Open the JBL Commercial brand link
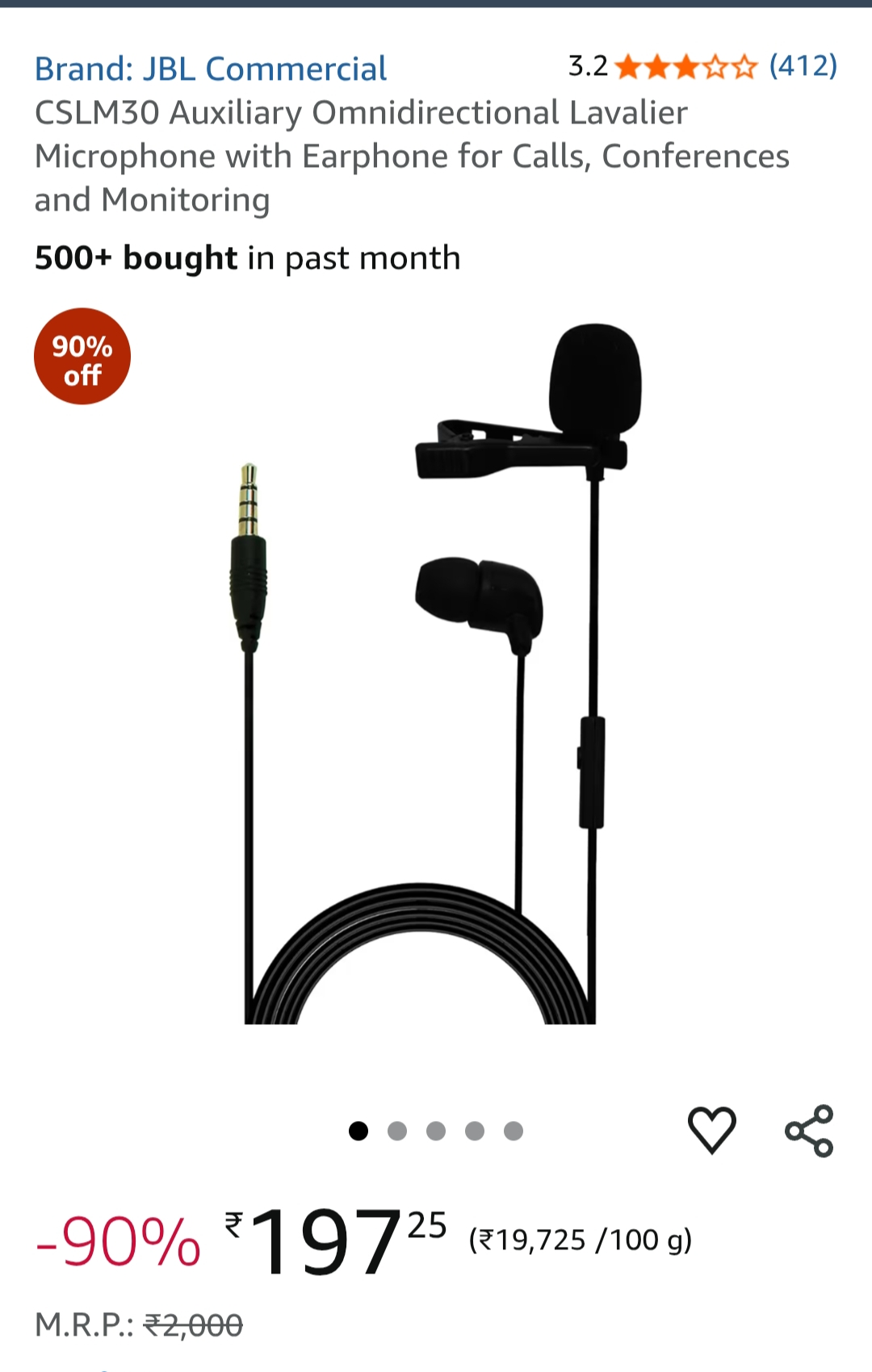 [x=211, y=69]
